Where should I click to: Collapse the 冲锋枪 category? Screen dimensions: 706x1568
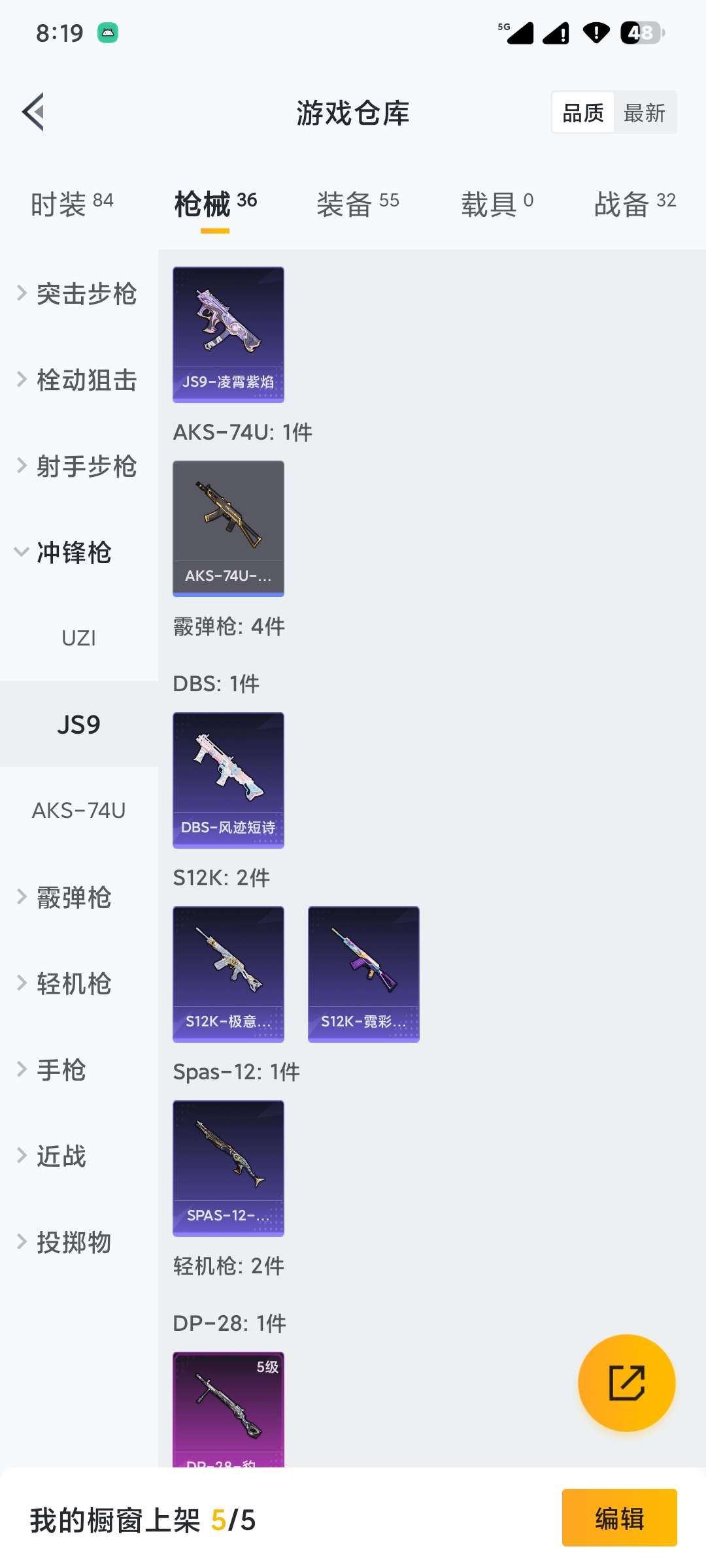(x=65, y=553)
